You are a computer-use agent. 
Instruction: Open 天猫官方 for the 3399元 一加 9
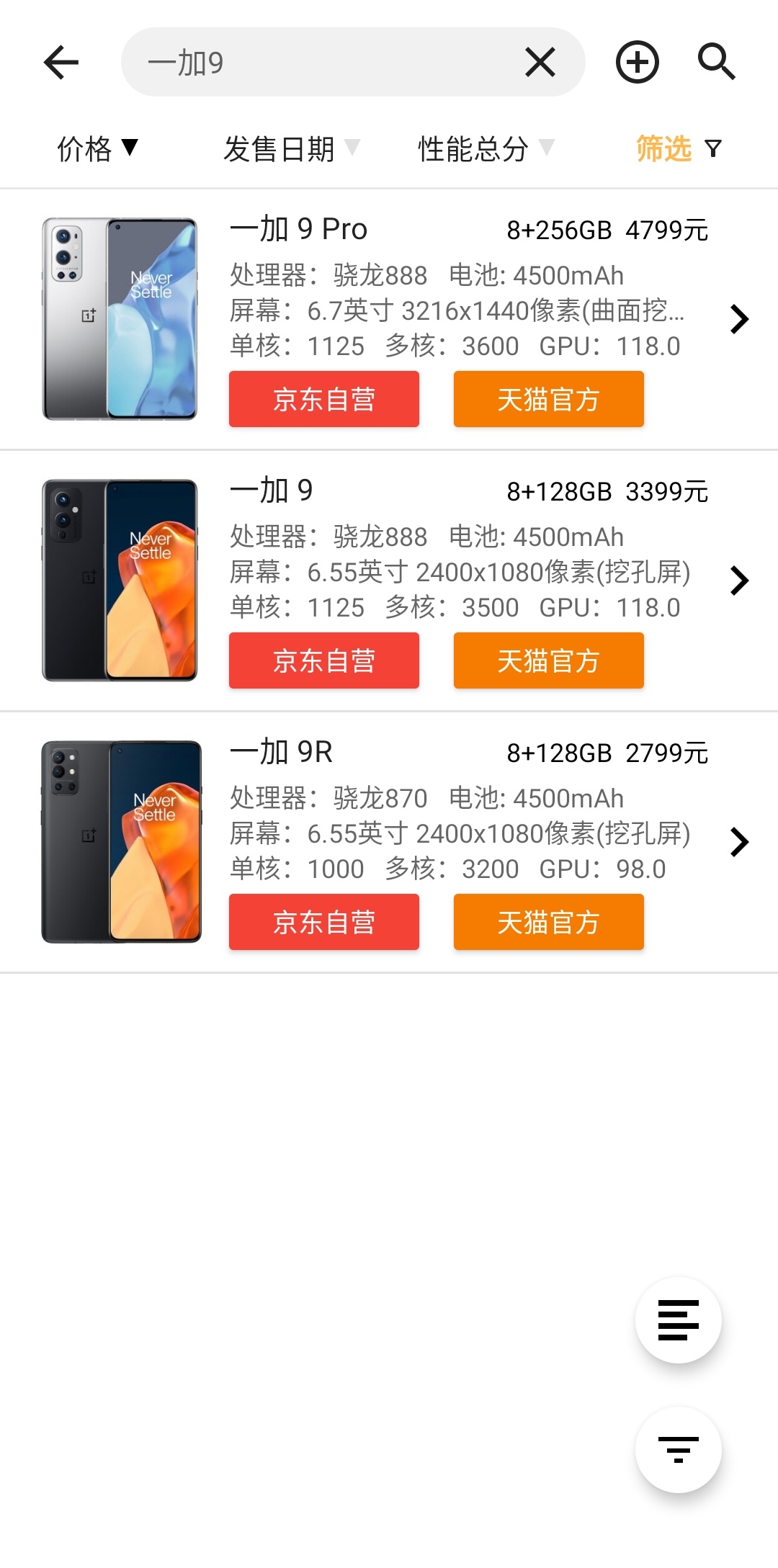(548, 660)
